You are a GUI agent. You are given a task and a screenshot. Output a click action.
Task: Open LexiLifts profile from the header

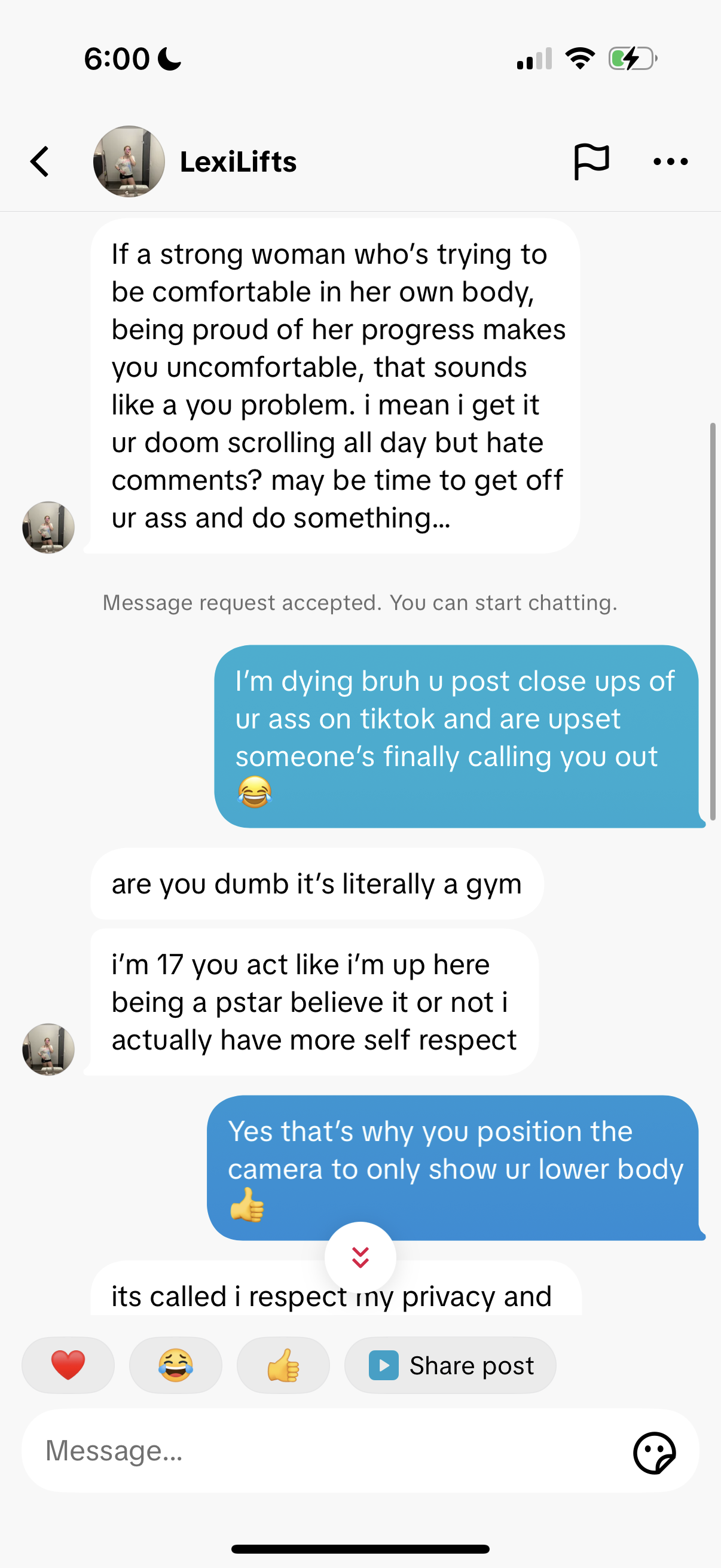[237, 162]
